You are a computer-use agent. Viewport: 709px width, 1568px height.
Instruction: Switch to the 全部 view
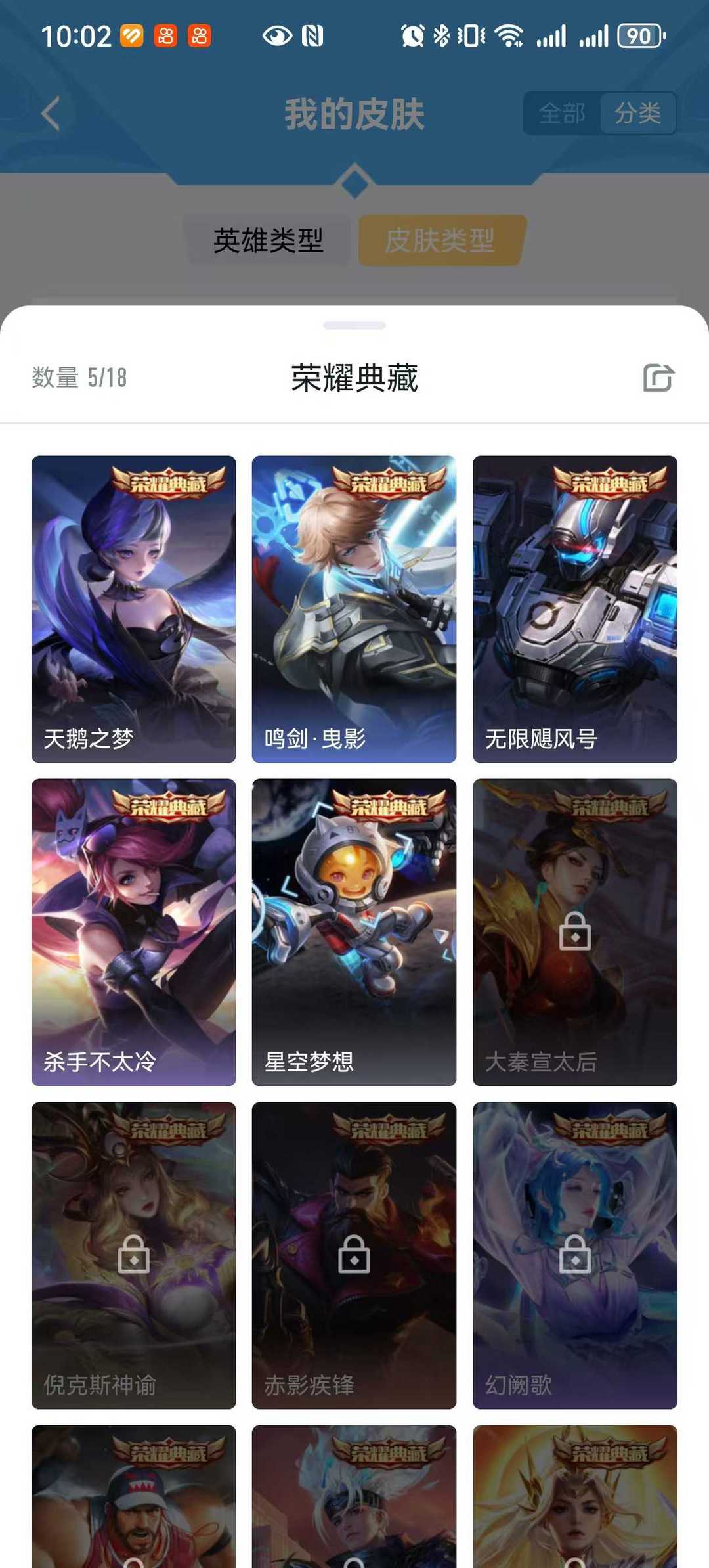point(562,113)
